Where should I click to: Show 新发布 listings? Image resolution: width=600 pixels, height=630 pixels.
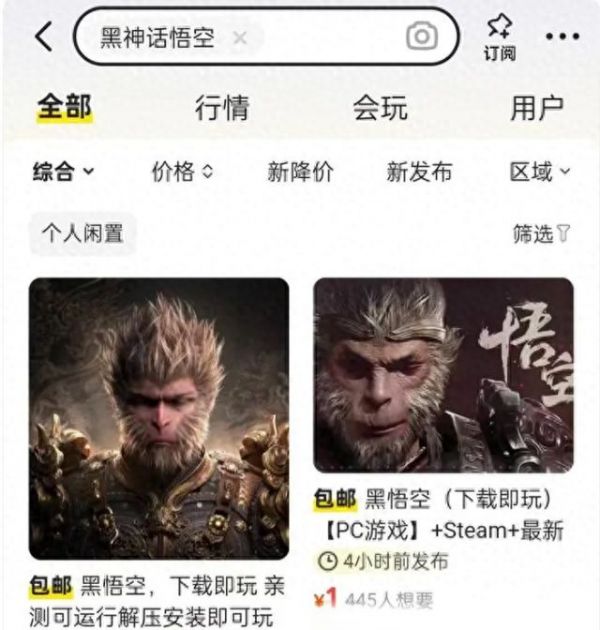(x=419, y=172)
